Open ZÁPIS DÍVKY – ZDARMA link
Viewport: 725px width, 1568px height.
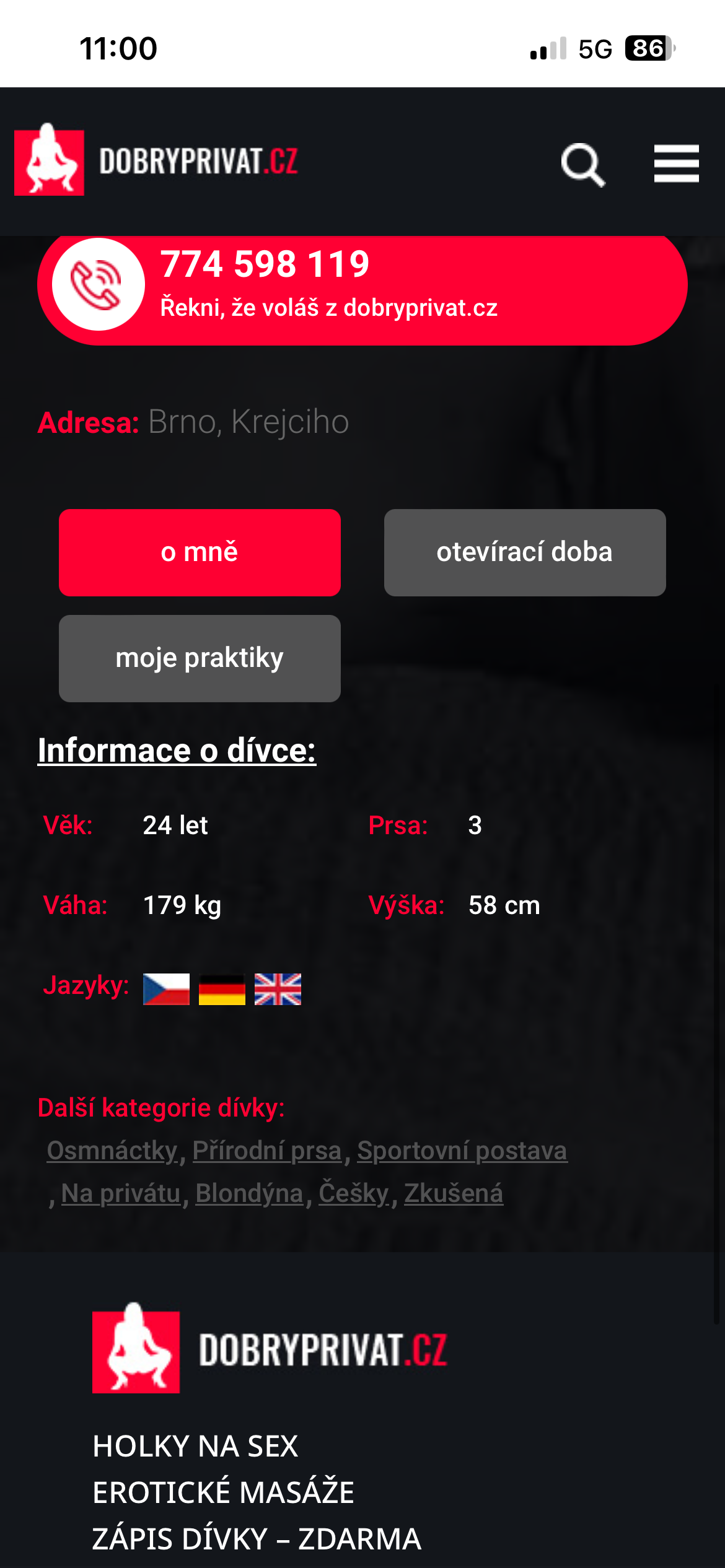[x=257, y=1540]
